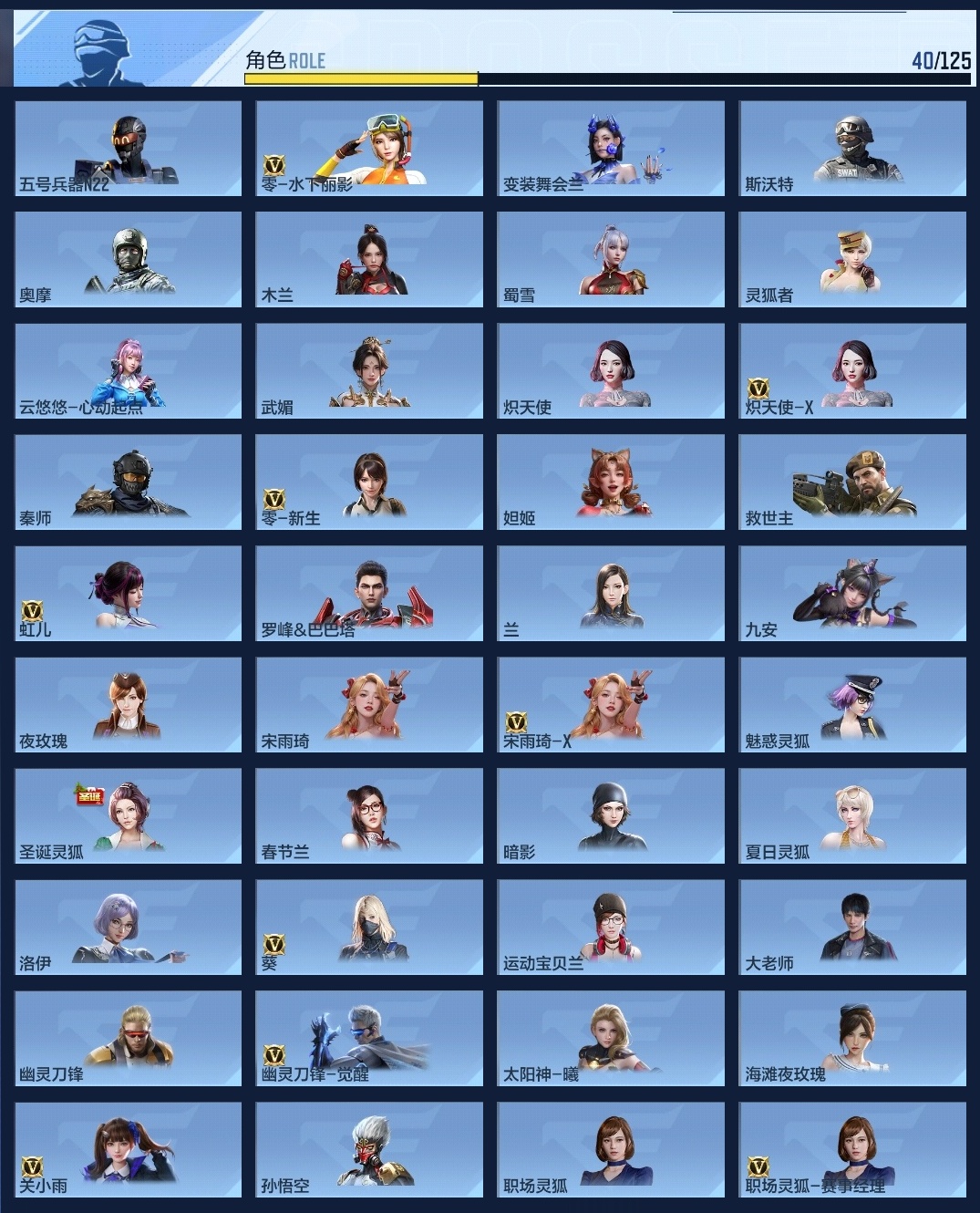This screenshot has height=1213, width=980.
Task: Open the 秦师 character card
Action: [x=129, y=482]
